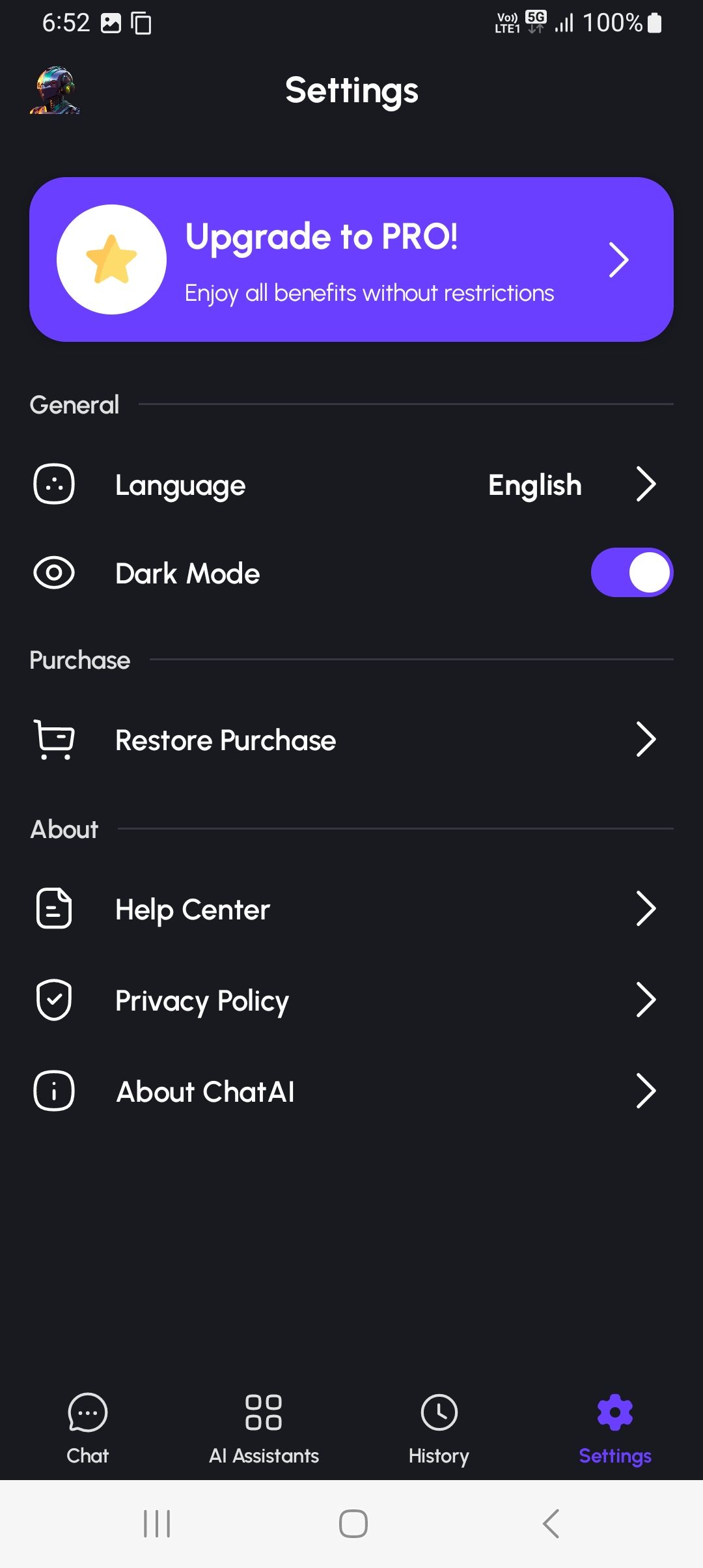Go to the History tab
Image resolution: width=703 pixels, height=1568 pixels.
click(439, 1429)
